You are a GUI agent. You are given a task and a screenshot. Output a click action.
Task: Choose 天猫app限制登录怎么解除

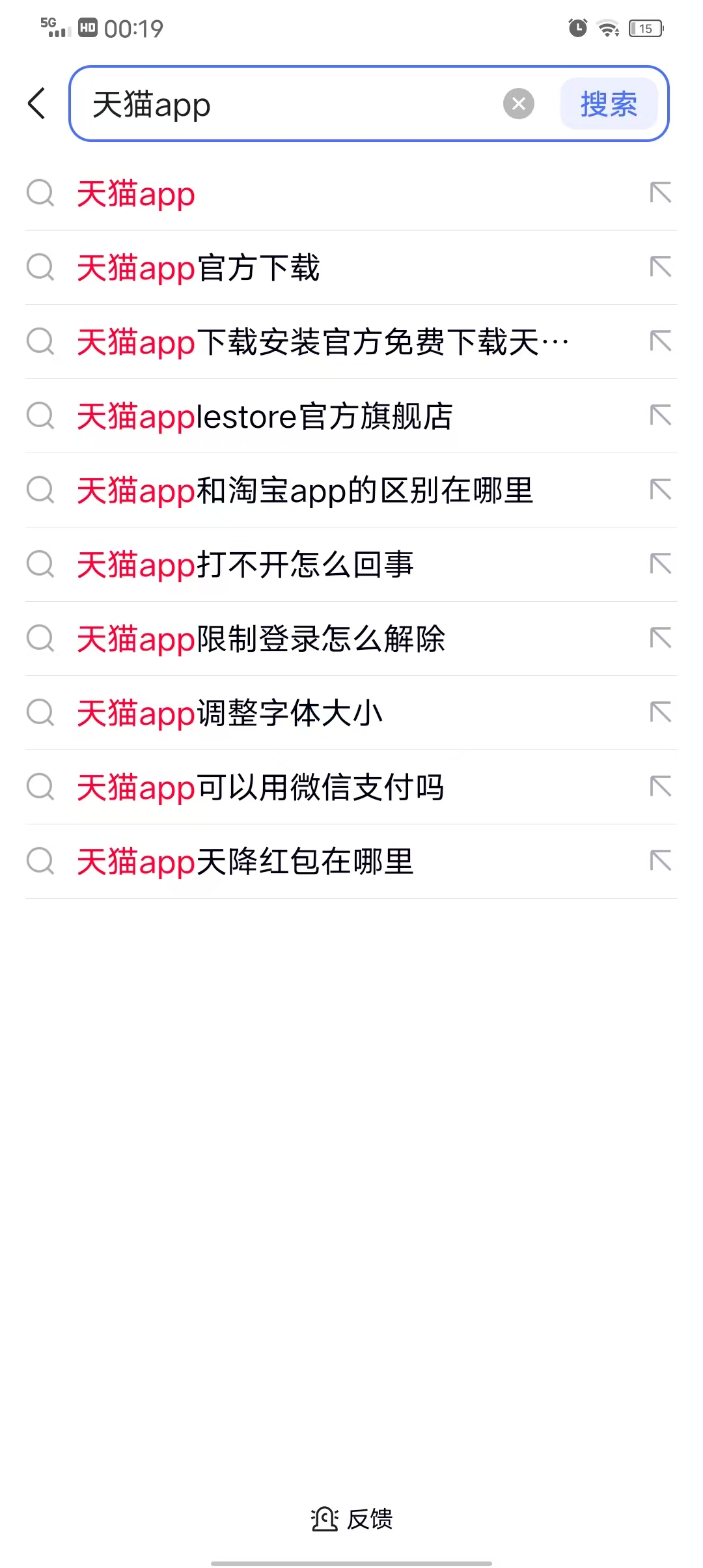pyautogui.click(x=351, y=639)
